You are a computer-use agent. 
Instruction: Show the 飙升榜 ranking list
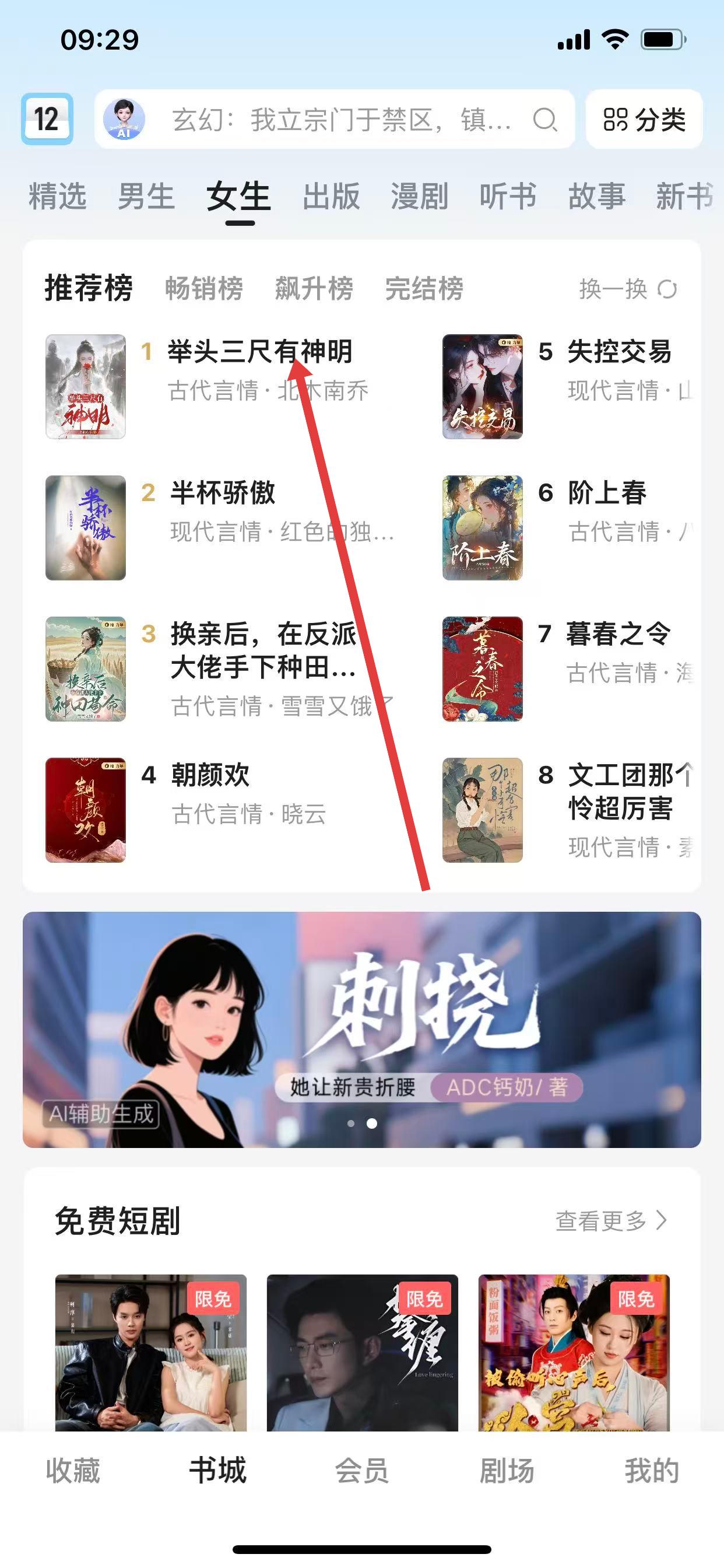point(314,289)
